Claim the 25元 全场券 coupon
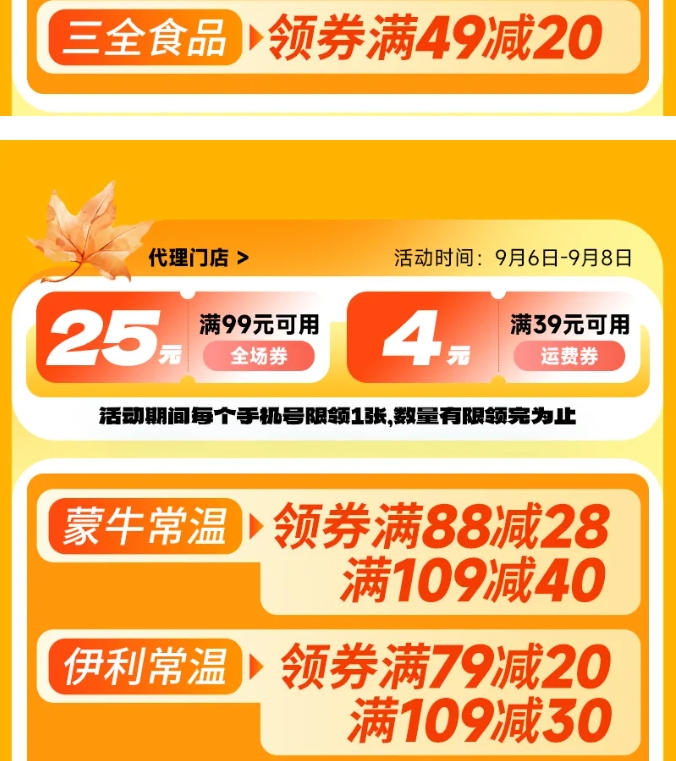 pos(258,356)
